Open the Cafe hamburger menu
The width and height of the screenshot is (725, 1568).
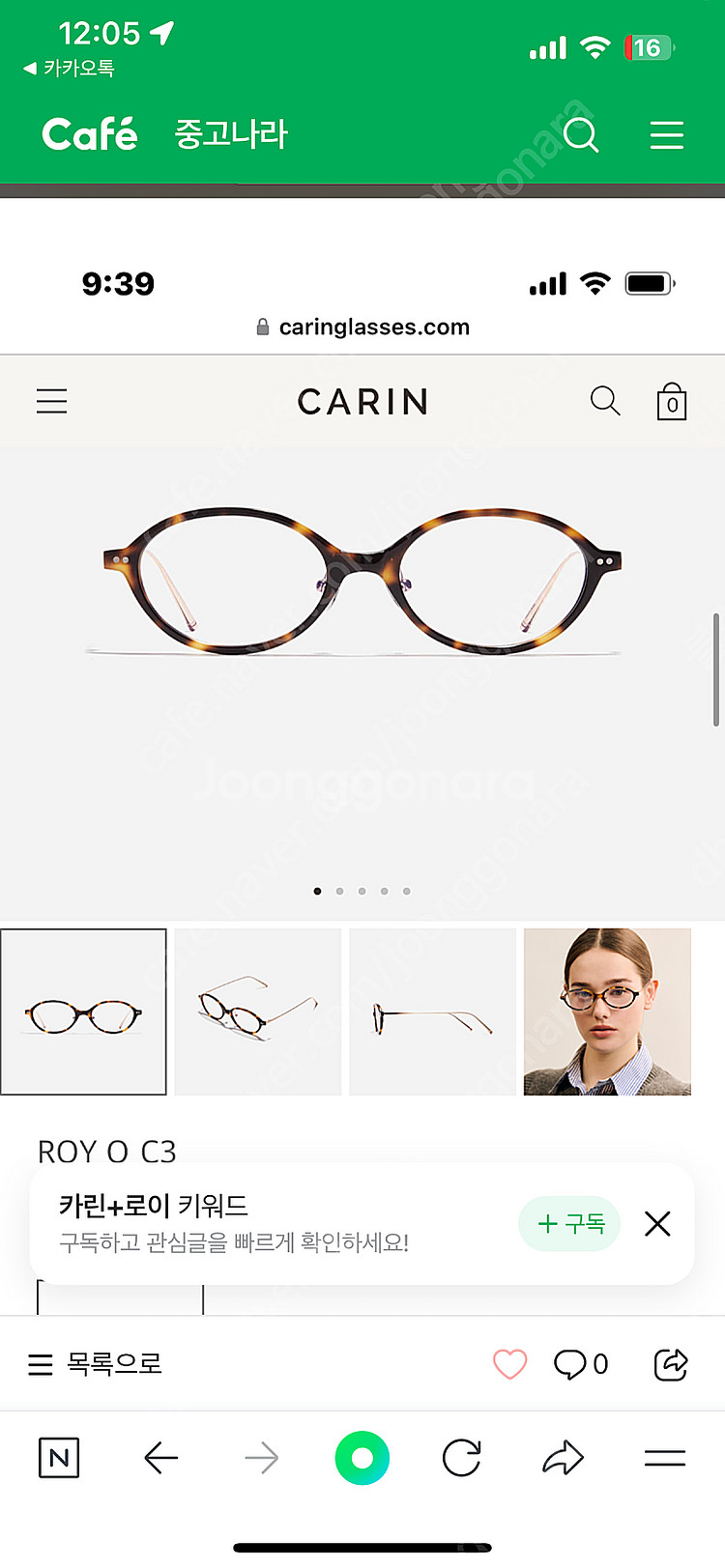point(666,135)
